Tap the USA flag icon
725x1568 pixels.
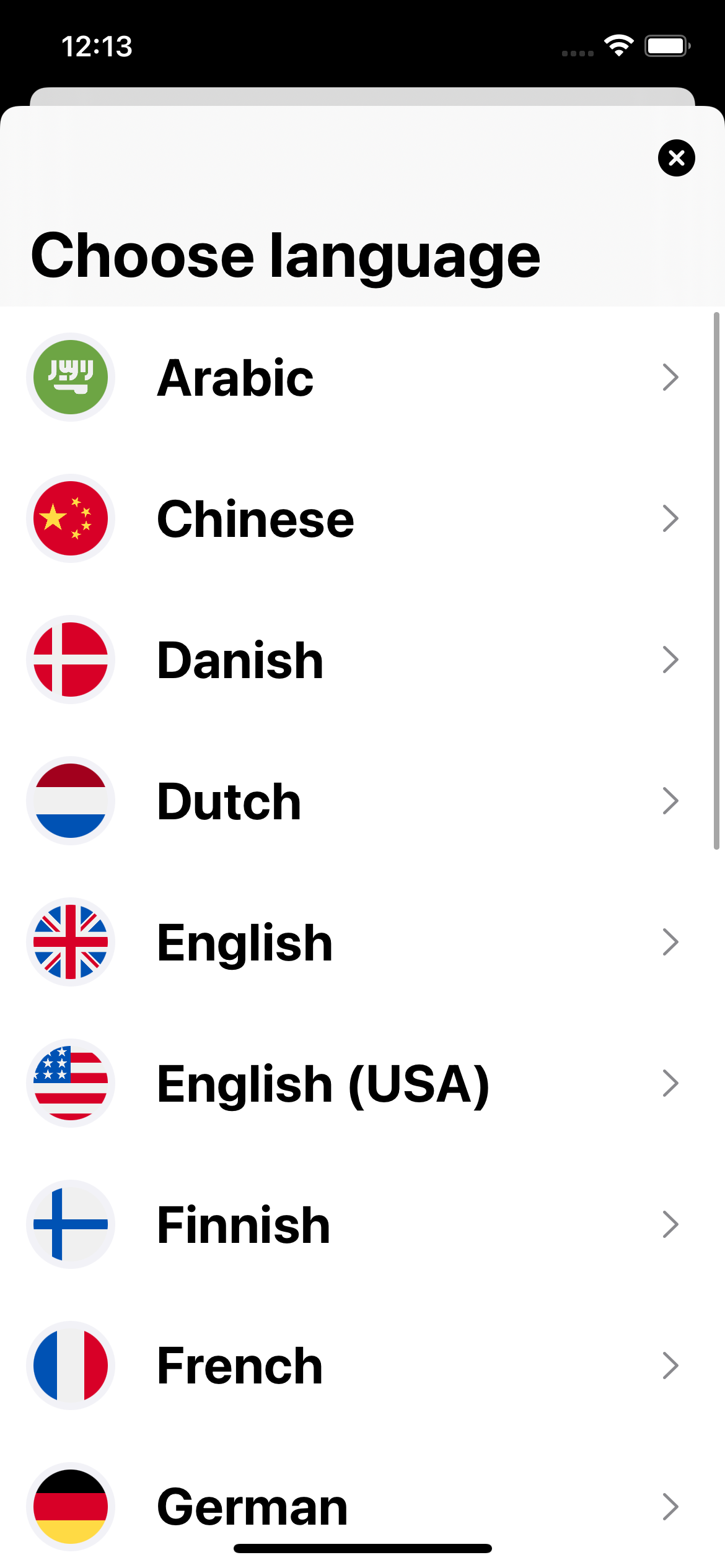[x=71, y=1083]
